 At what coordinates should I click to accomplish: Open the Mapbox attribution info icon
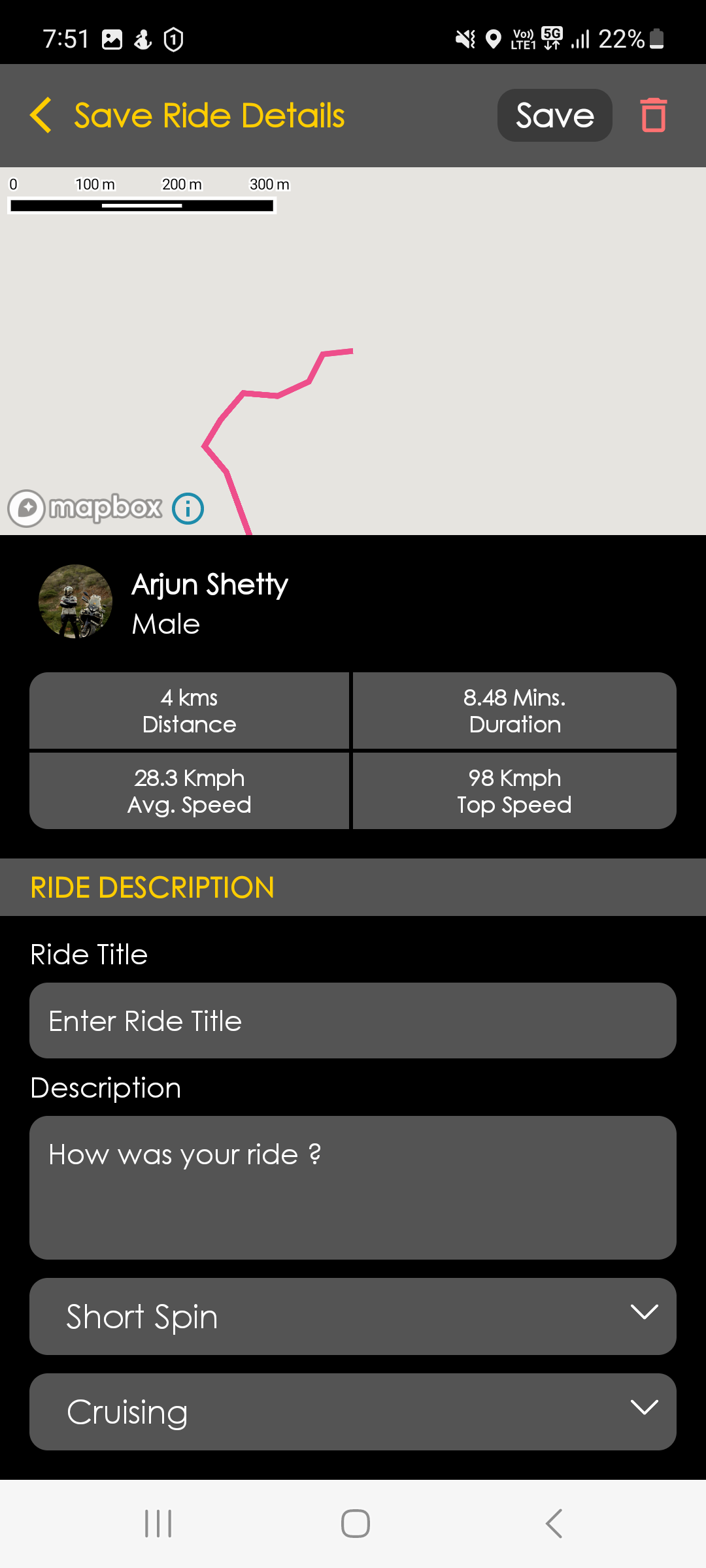click(188, 508)
